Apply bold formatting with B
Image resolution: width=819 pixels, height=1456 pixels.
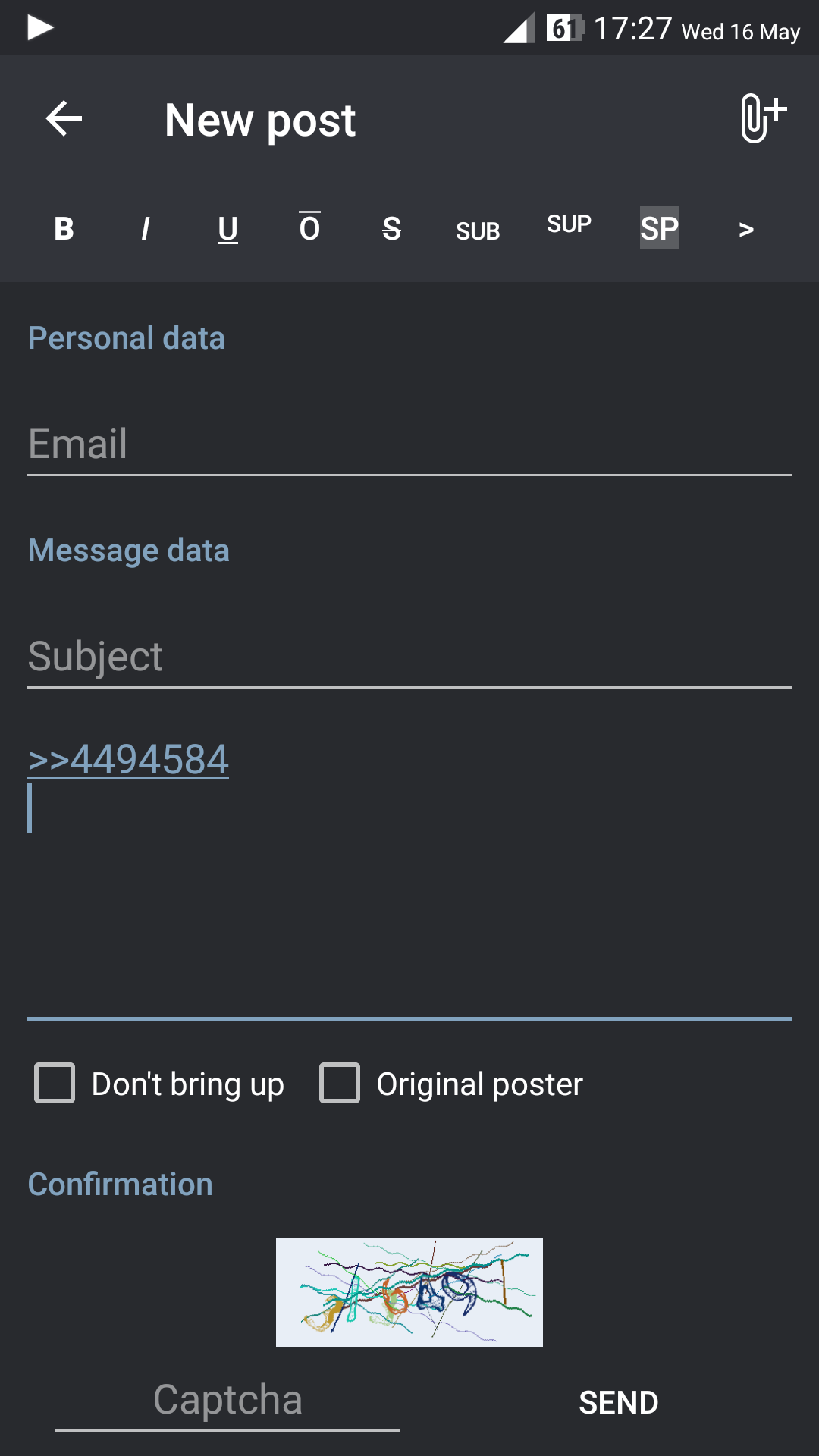[x=64, y=228]
